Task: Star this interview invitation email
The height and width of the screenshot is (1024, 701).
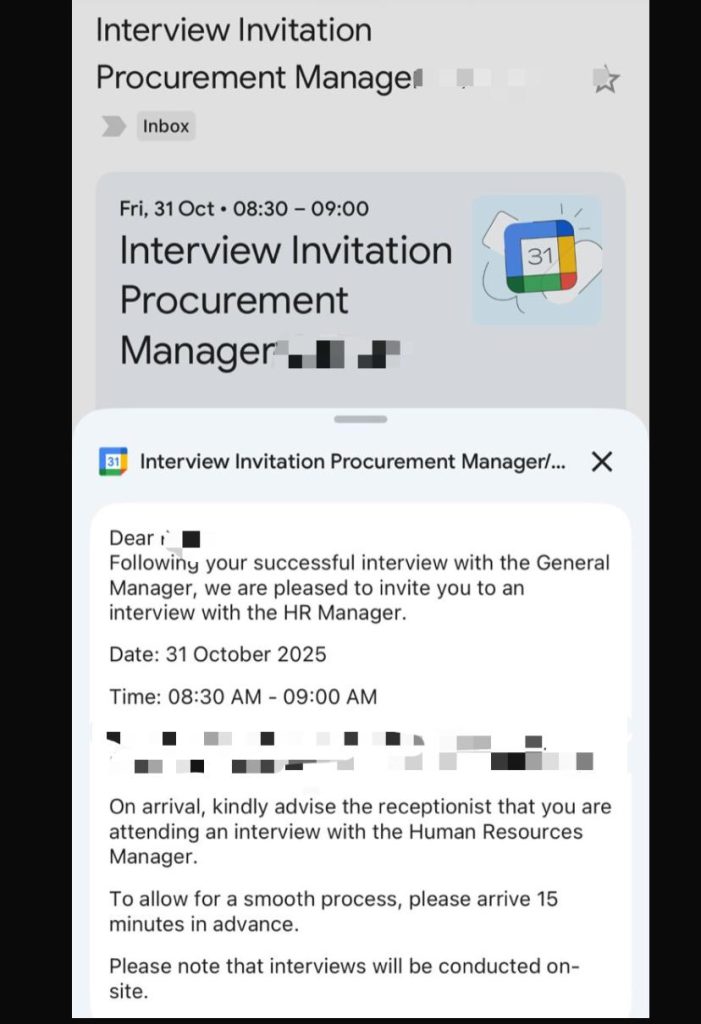Action: (x=604, y=80)
